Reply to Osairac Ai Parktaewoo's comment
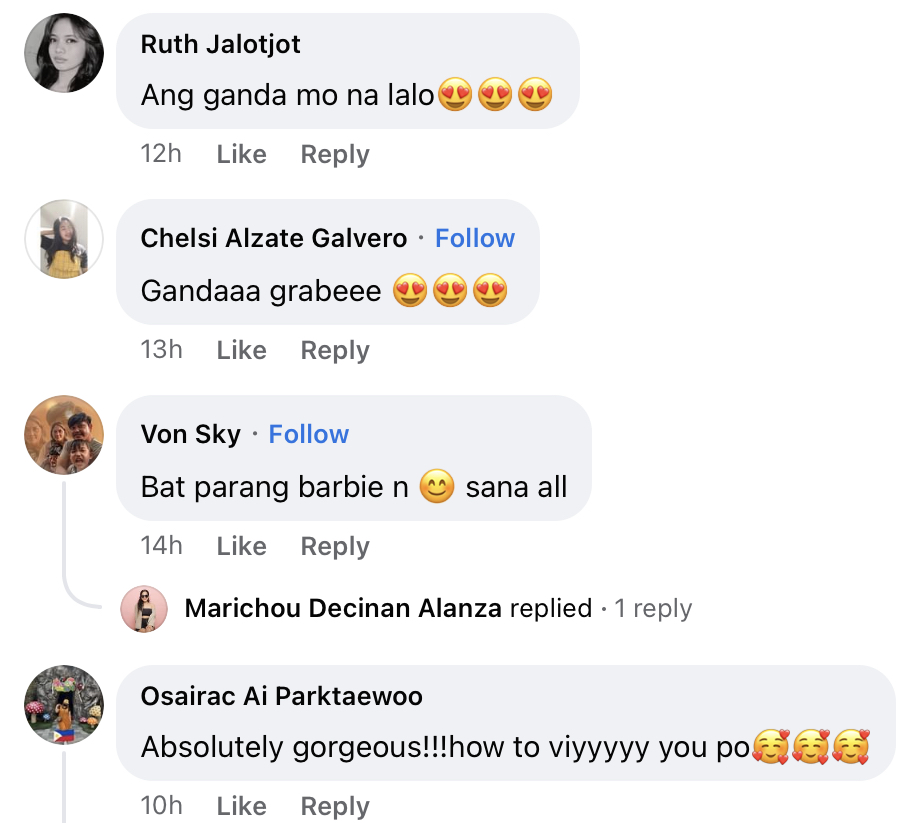This screenshot has width=917, height=823. point(335,806)
